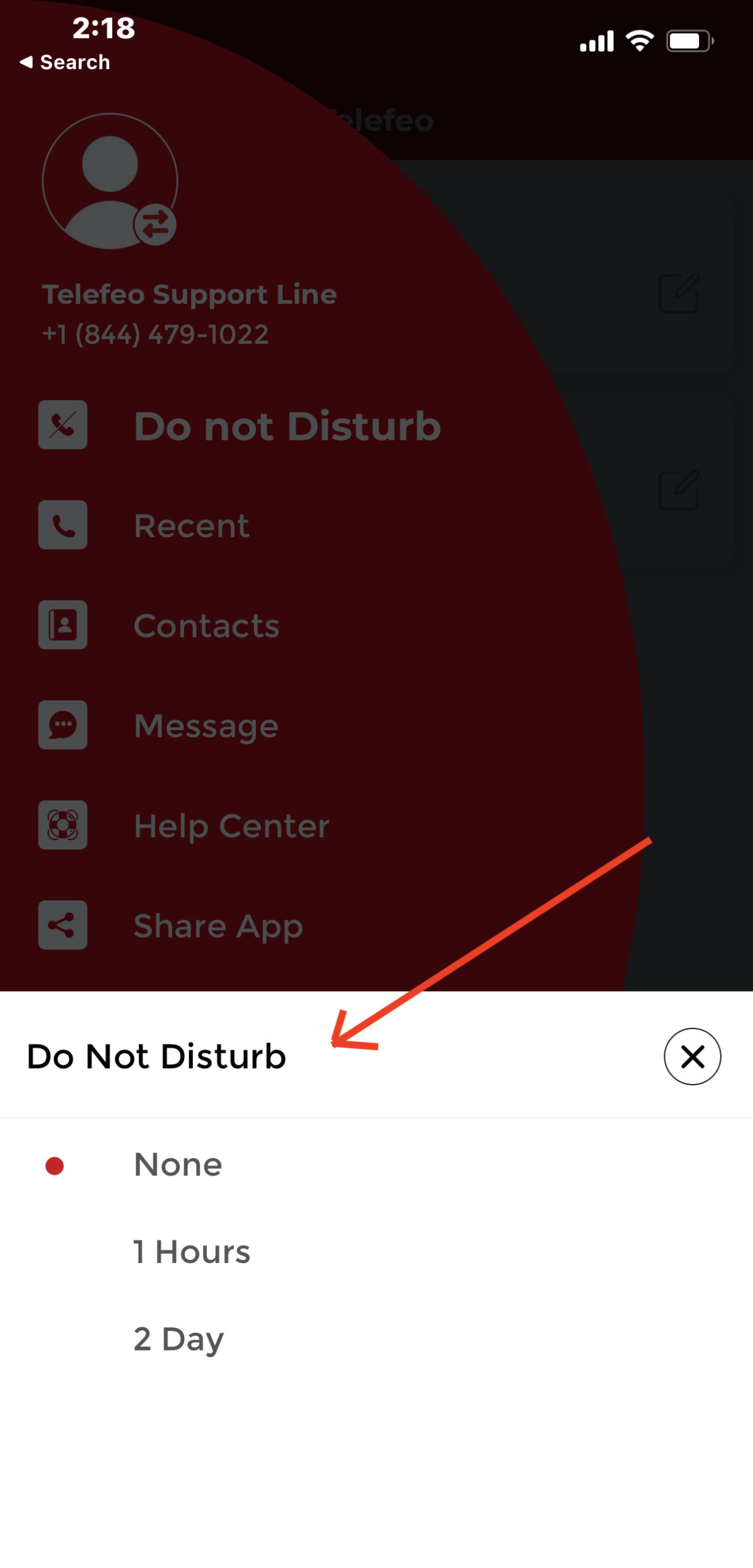Open the Recent menu entry
753x1568 pixels.
pos(192,526)
